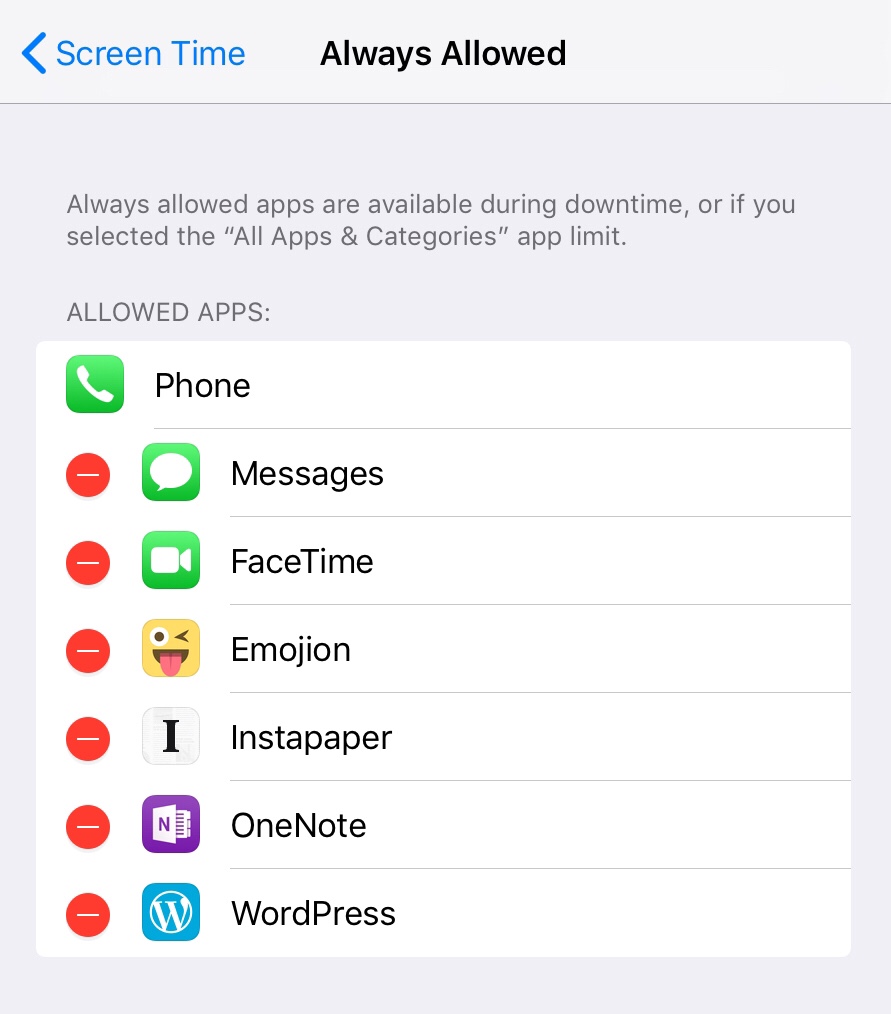891x1014 pixels.
Task: Remove FaceTime from allowed apps
Action: click(x=88, y=561)
